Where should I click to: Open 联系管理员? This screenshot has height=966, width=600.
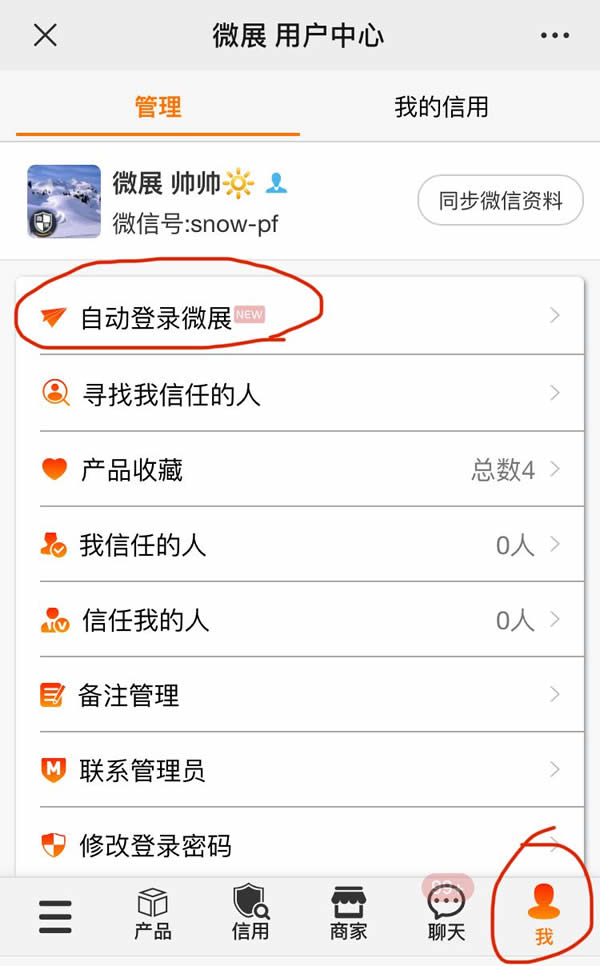tap(300, 770)
